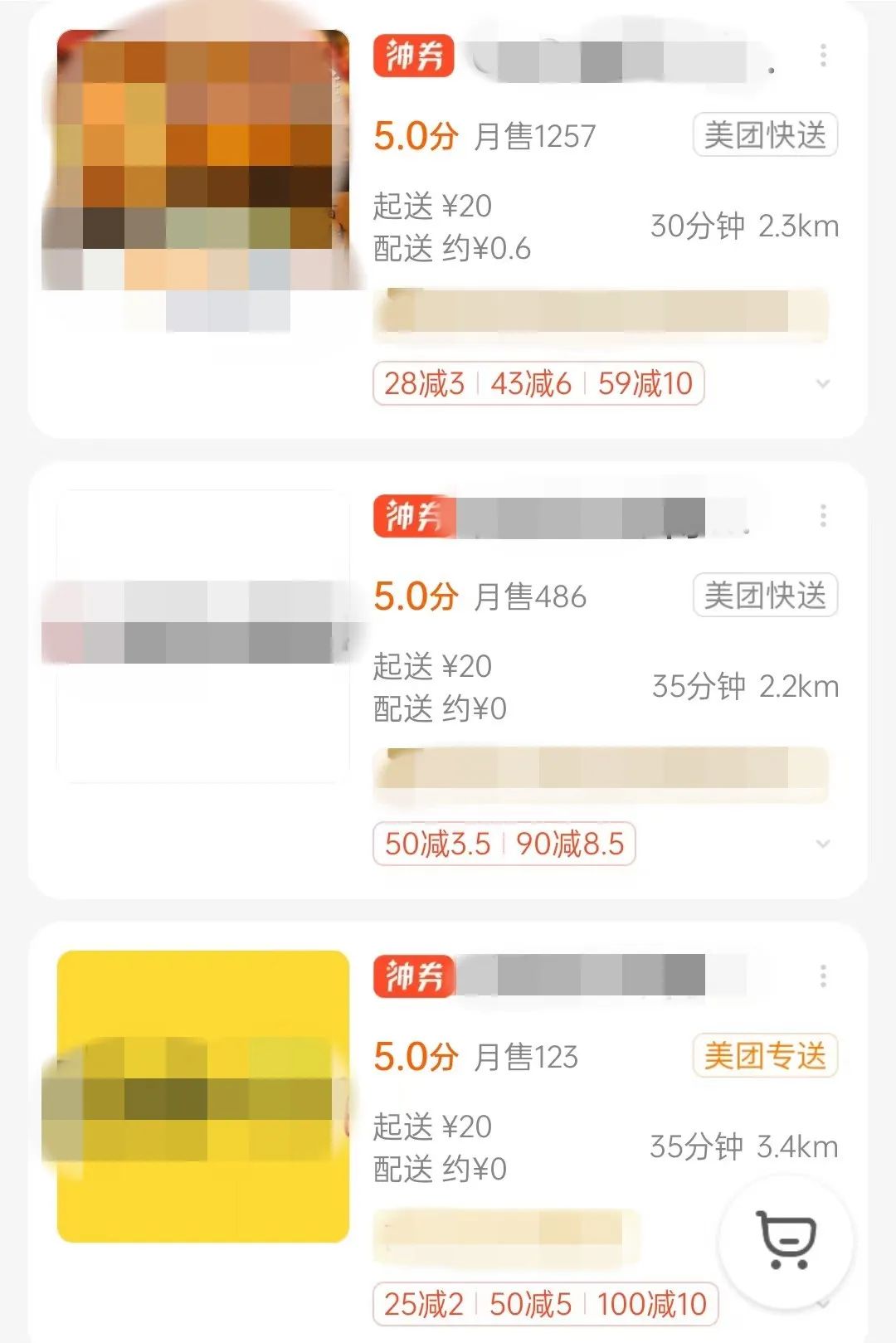Open overflow menu for the 月售1257 store
This screenshot has height=1343, width=896.
tap(823, 56)
